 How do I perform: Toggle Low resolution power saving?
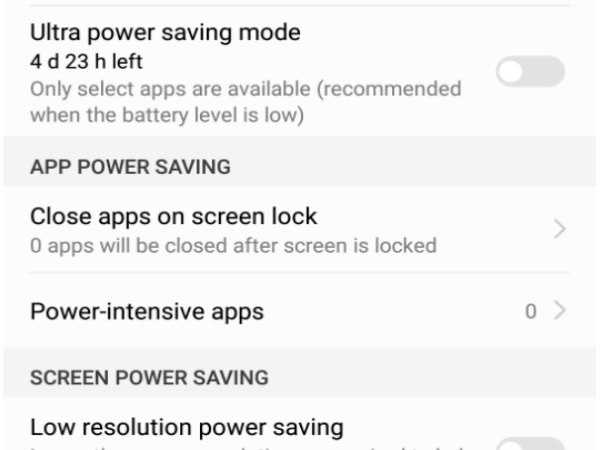point(530,443)
